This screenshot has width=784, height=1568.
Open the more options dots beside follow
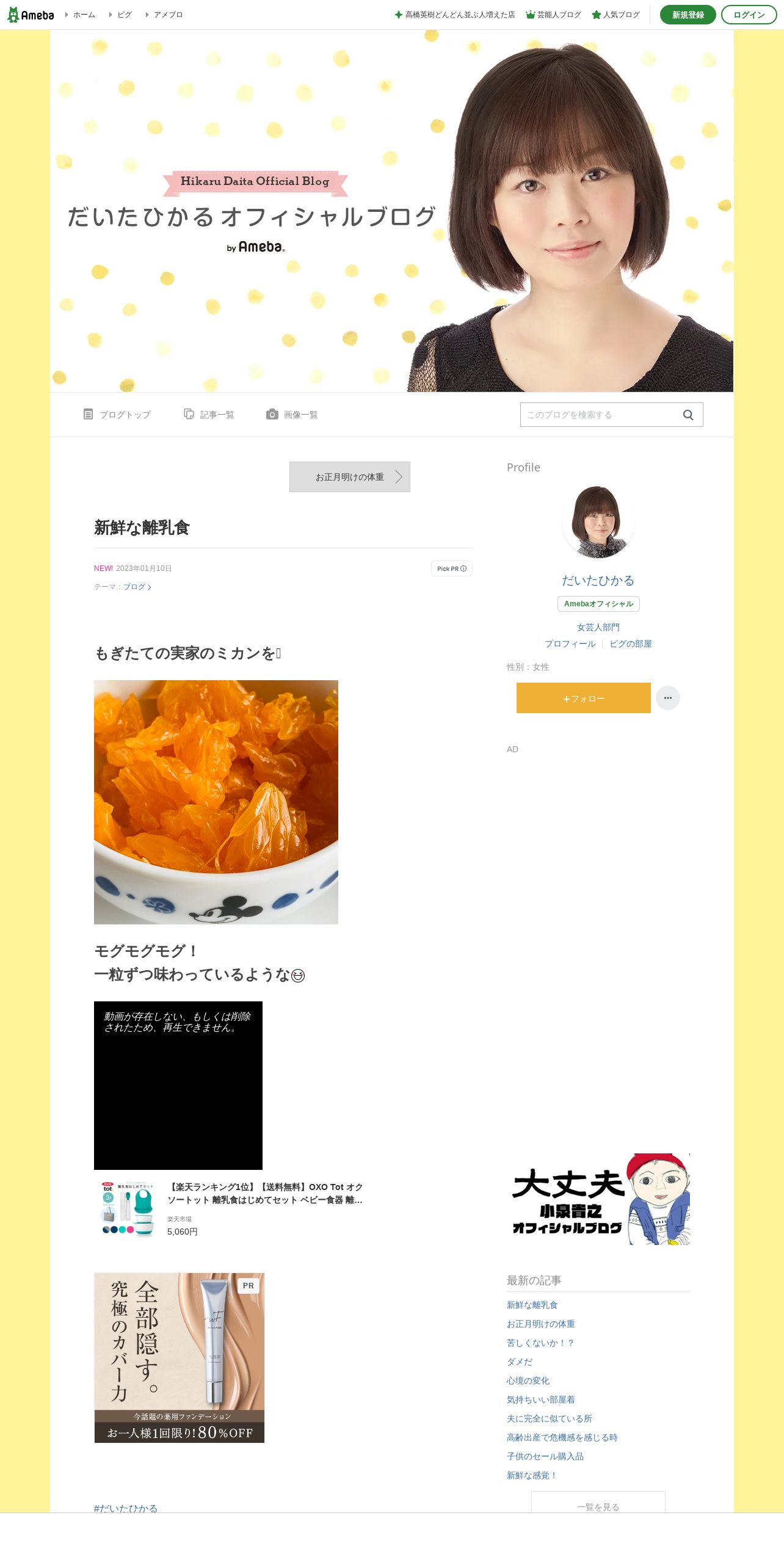(668, 698)
